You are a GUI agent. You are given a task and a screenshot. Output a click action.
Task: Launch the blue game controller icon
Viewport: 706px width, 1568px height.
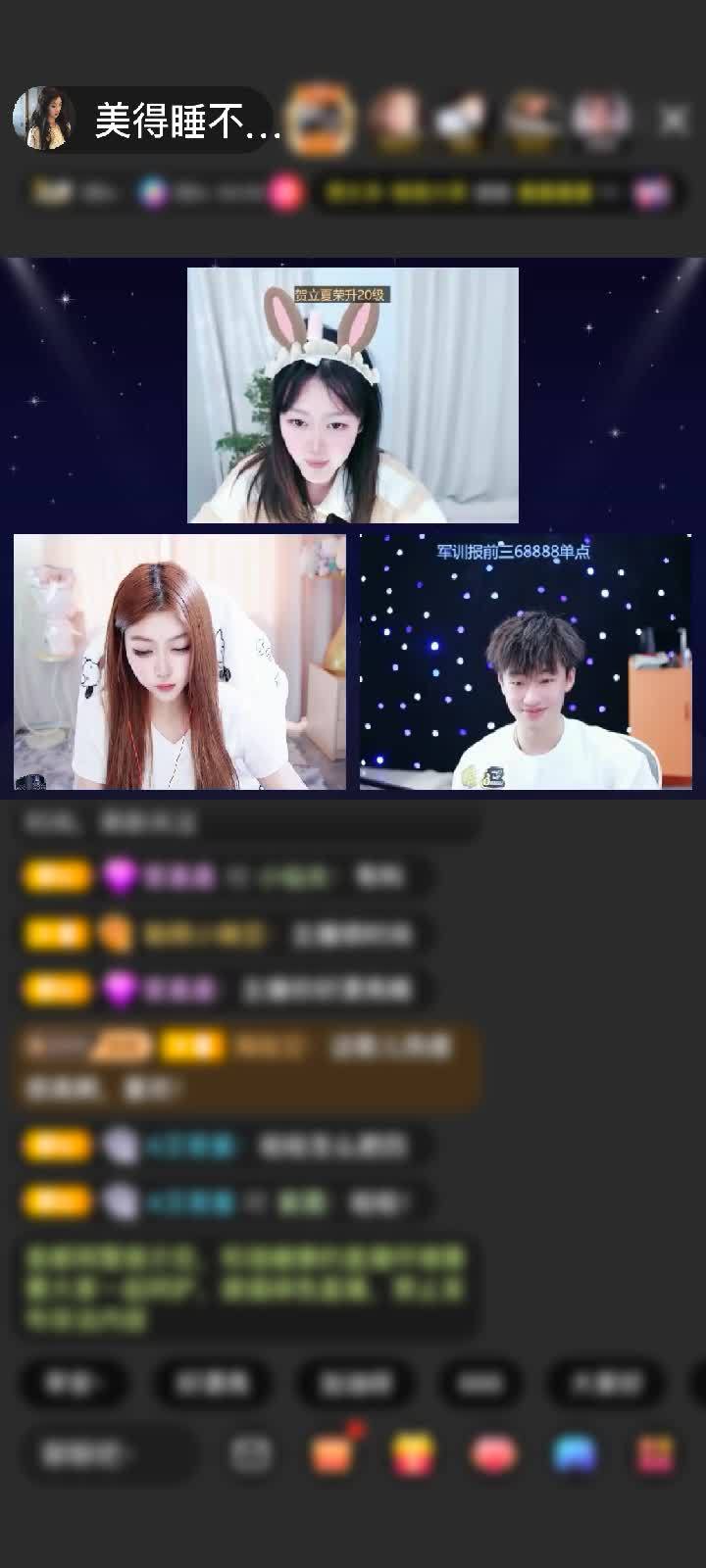click(574, 1456)
